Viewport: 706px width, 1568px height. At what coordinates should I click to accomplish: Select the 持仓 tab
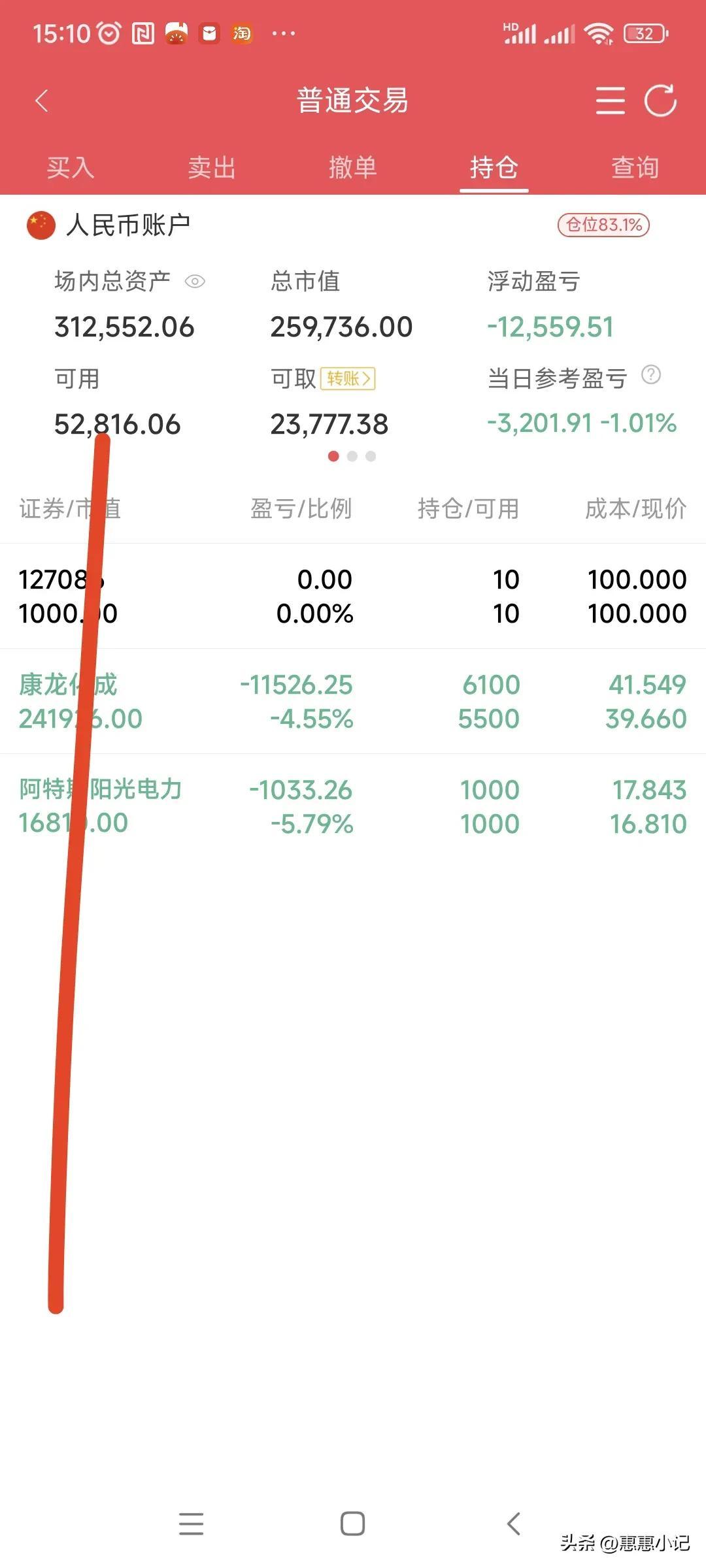(494, 168)
